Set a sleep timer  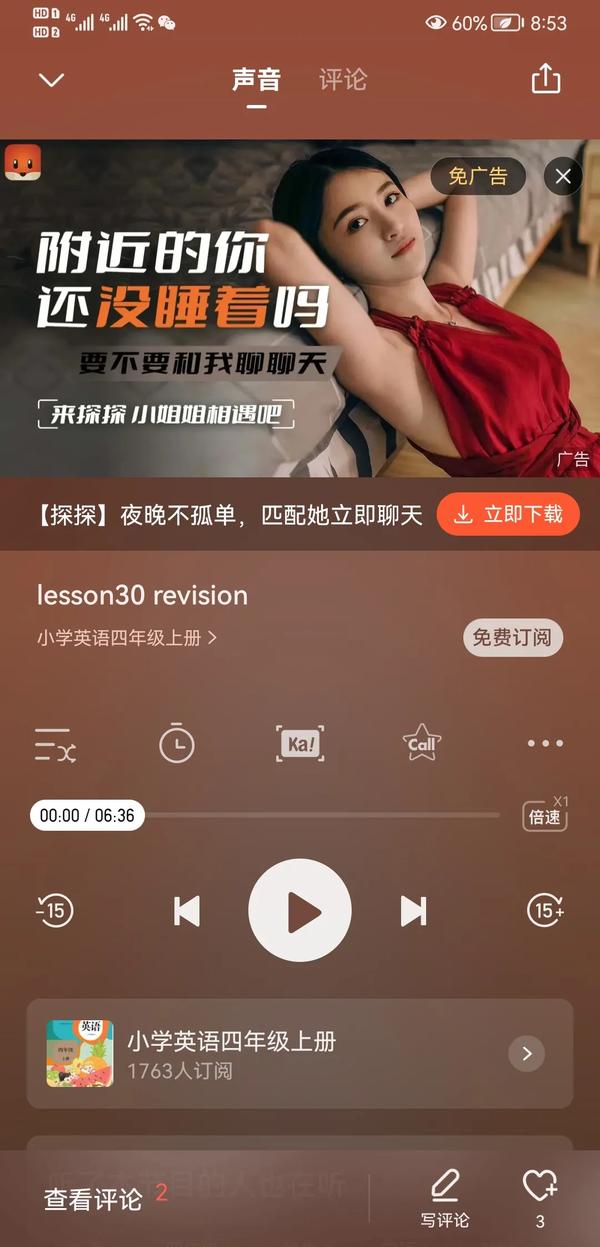click(x=177, y=744)
